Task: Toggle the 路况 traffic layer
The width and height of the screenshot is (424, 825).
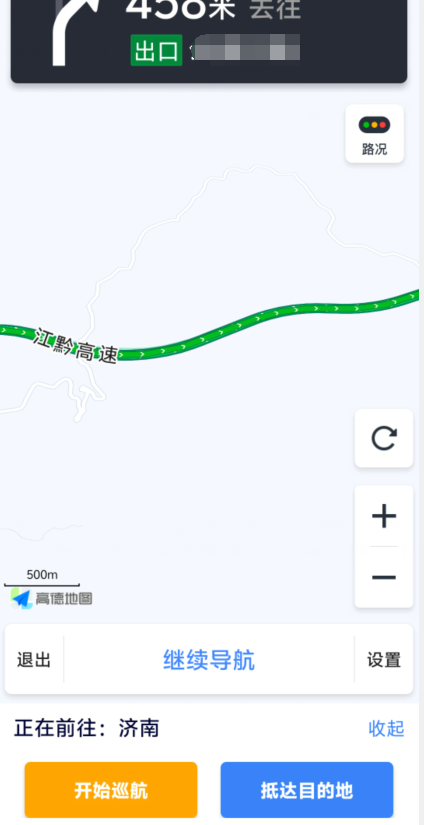Action: pyautogui.click(x=375, y=134)
